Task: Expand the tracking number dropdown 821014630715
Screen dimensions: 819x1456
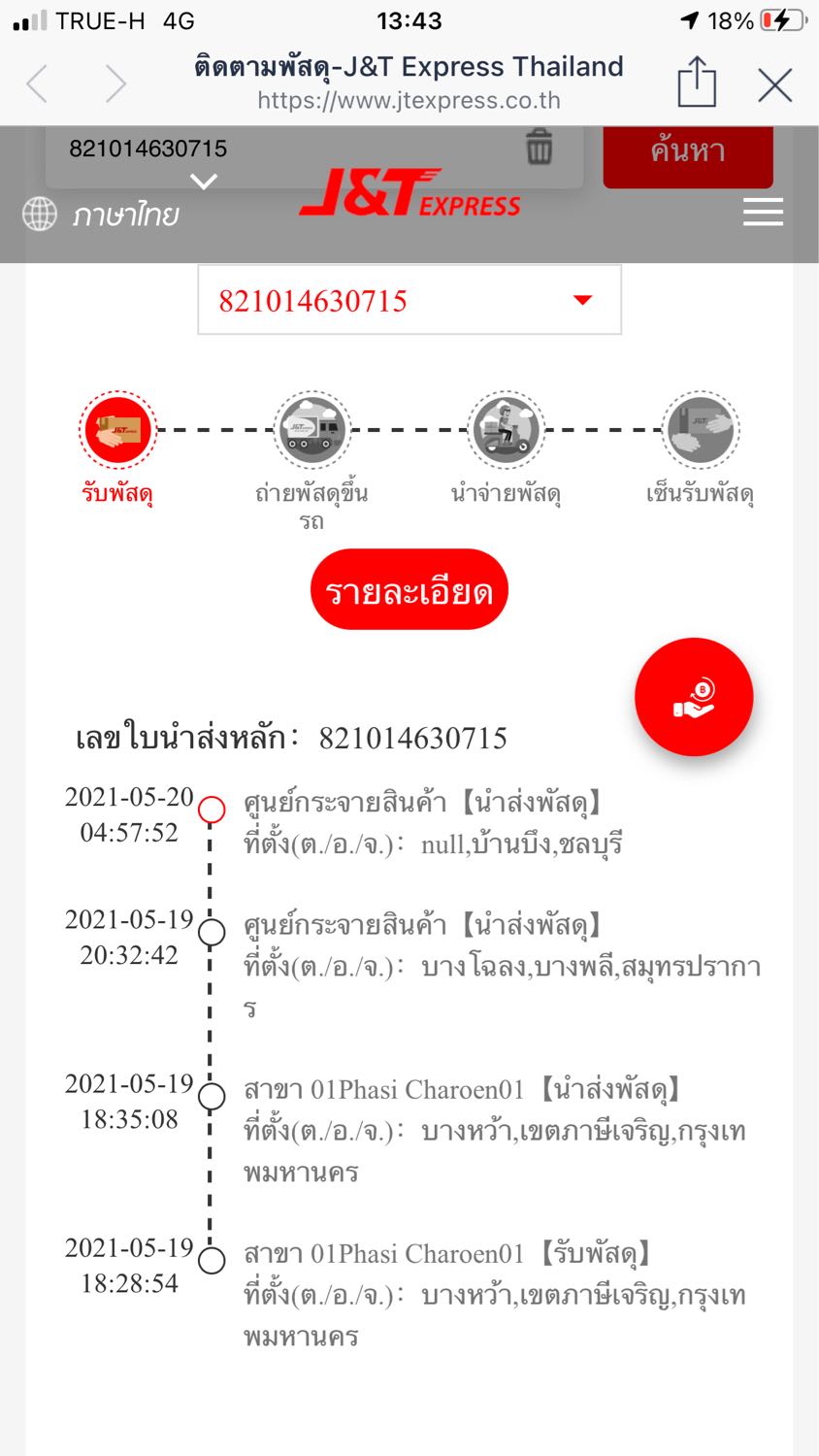Action: point(409,300)
